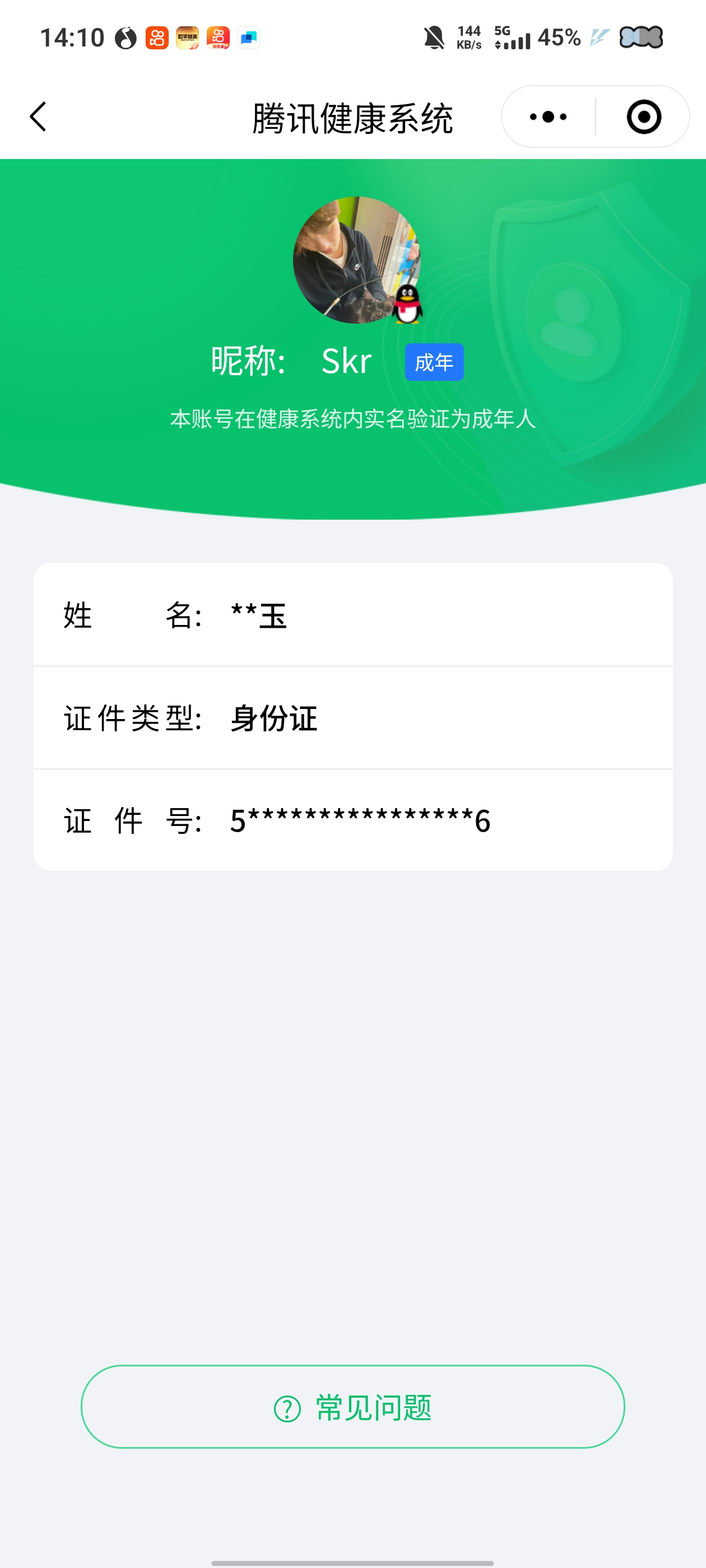Go back from 腾讯健康系统 page

(x=38, y=116)
